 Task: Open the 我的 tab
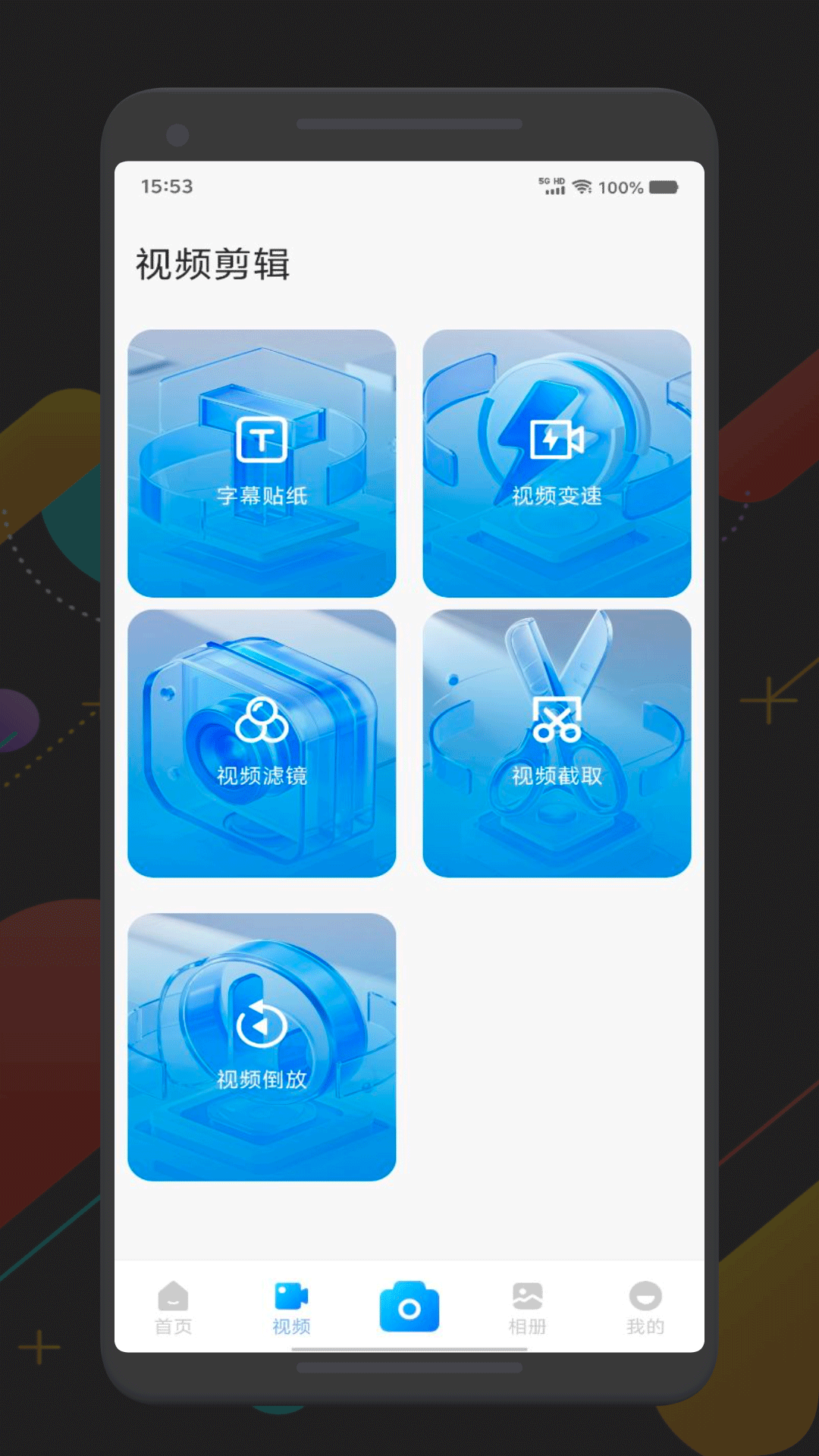coord(645,1308)
